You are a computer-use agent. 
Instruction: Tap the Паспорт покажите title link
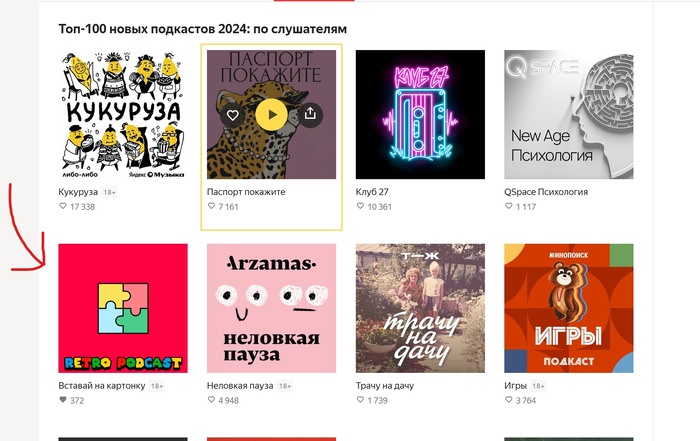click(x=246, y=191)
